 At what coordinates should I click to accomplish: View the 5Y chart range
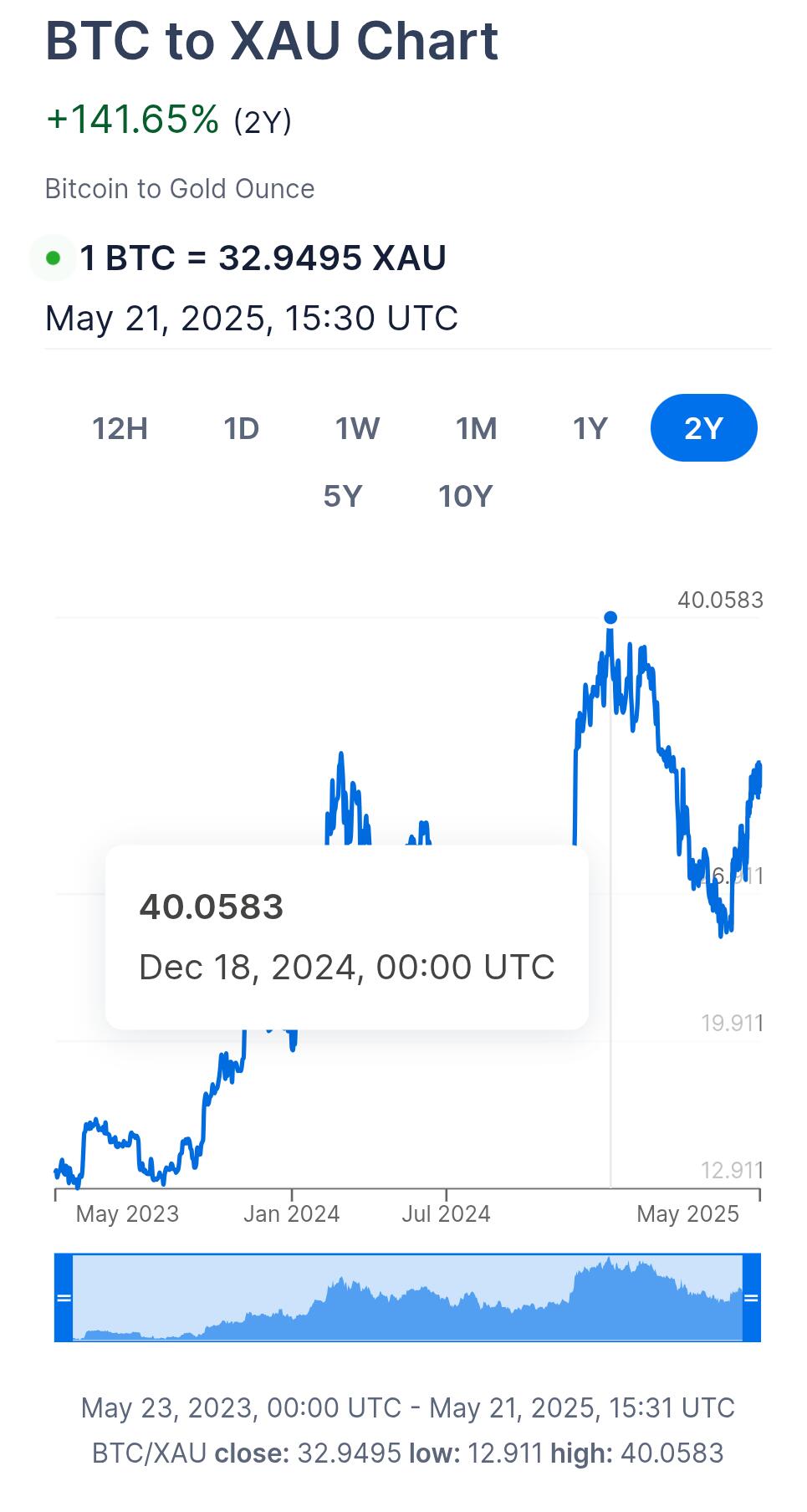(342, 496)
